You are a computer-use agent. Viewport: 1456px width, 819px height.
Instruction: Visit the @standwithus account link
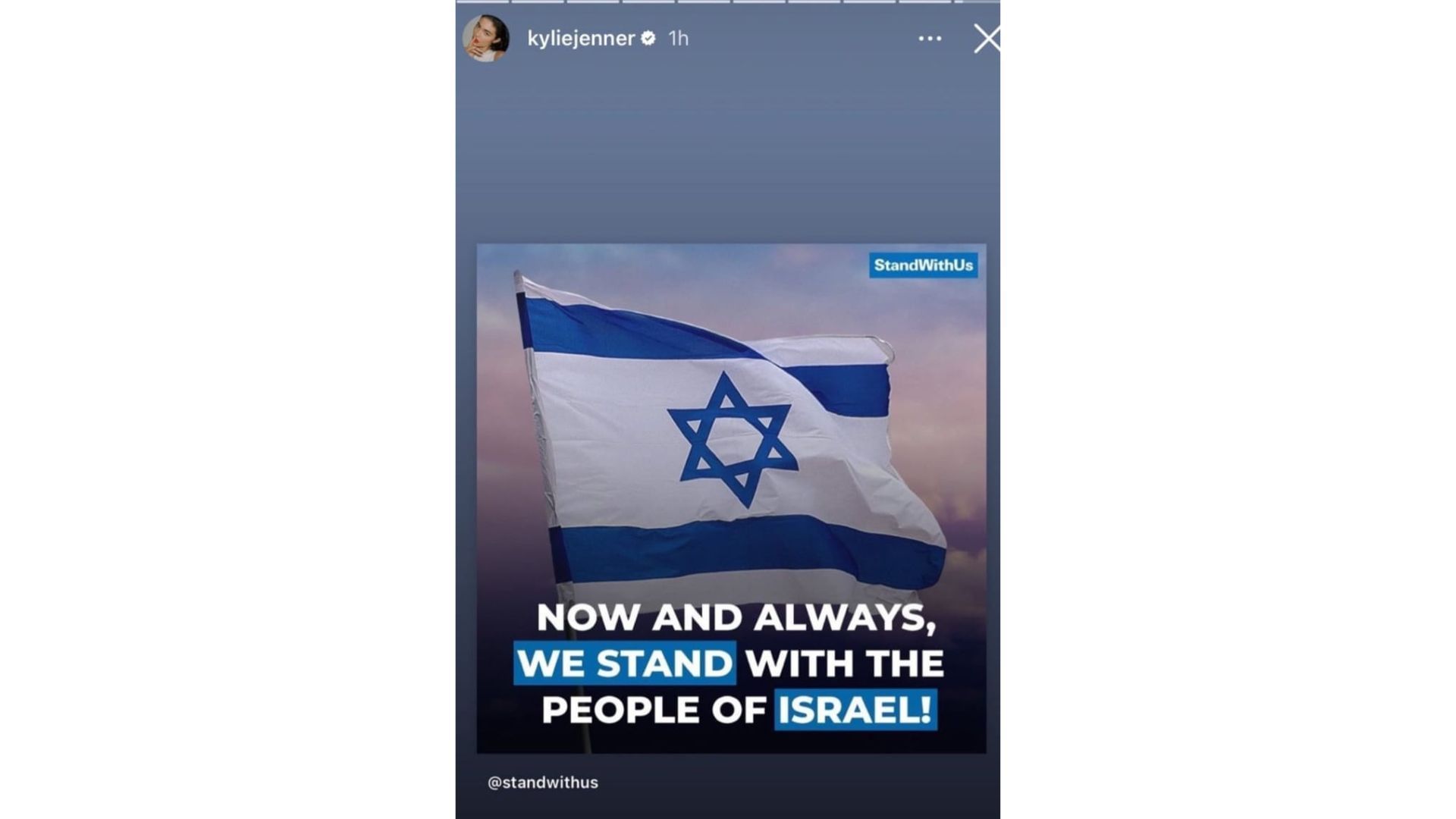coord(543,783)
